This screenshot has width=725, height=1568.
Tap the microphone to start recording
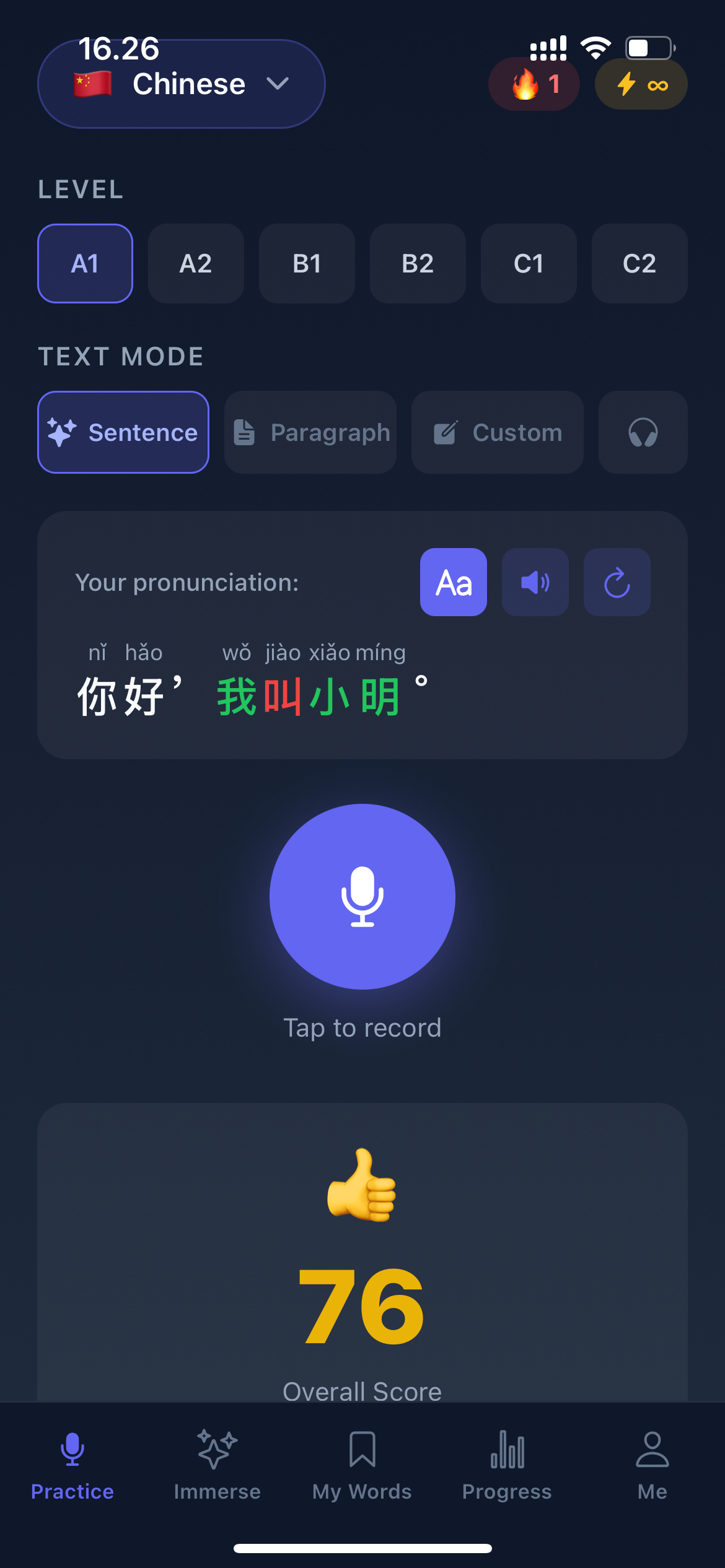tap(362, 897)
